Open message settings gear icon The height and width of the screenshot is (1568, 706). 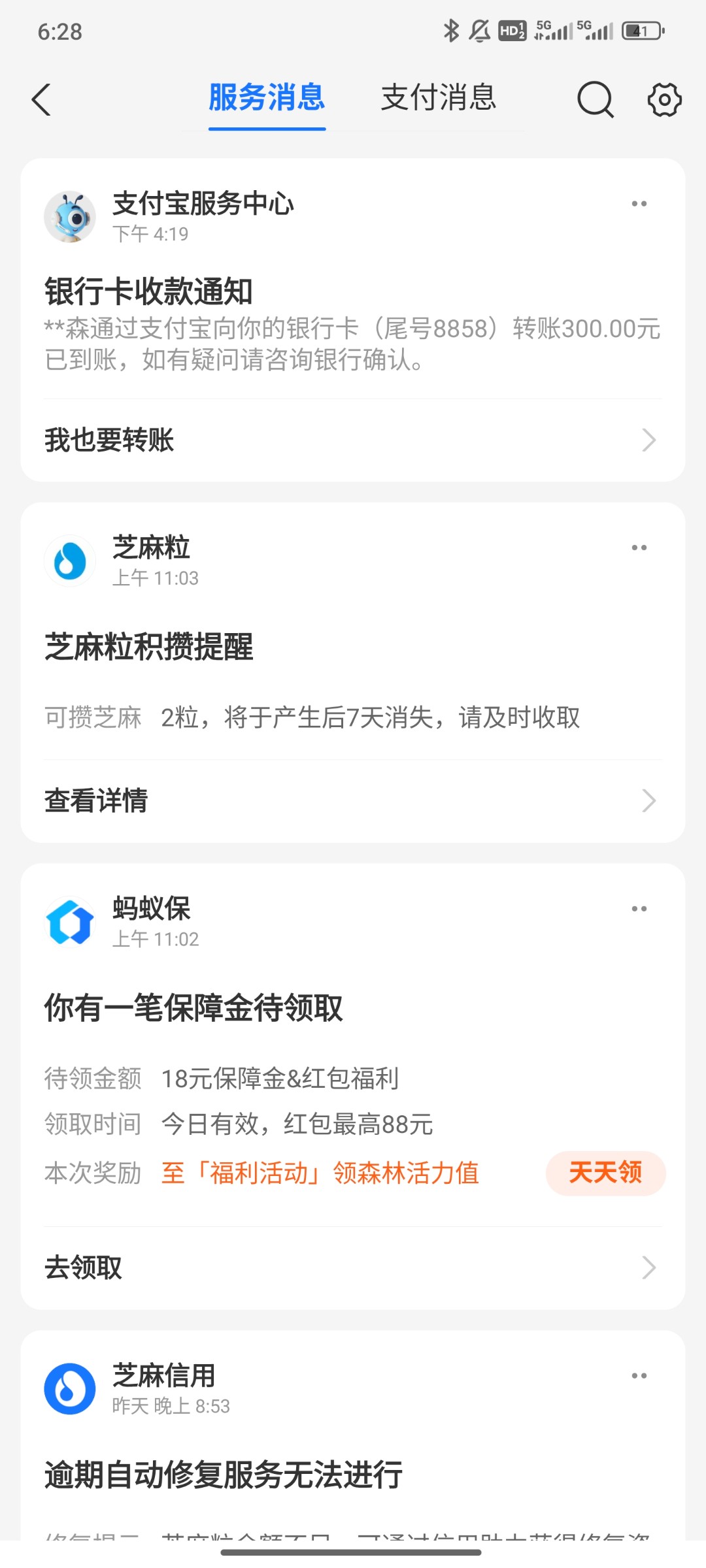coord(664,100)
